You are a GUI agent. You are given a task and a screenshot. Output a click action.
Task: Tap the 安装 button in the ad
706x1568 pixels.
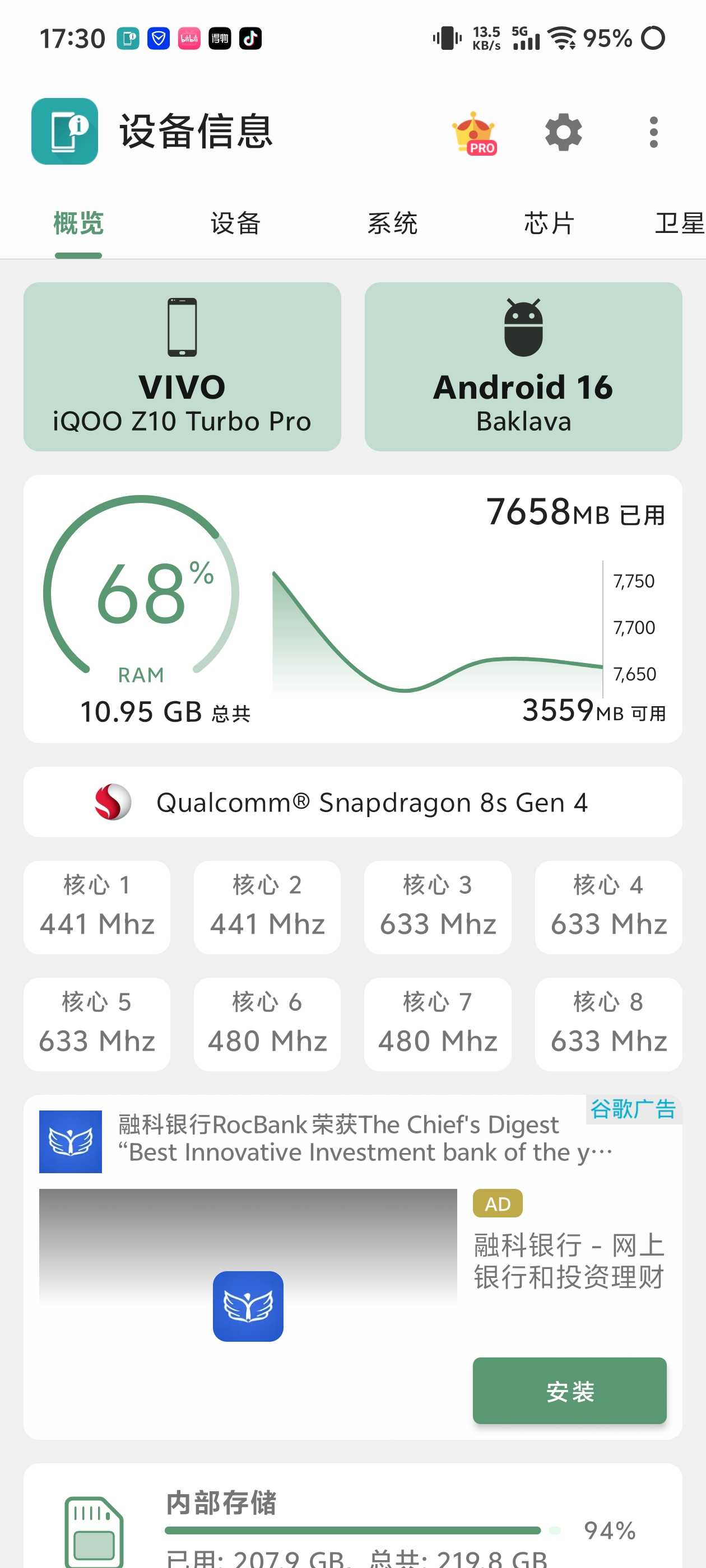[569, 1391]
